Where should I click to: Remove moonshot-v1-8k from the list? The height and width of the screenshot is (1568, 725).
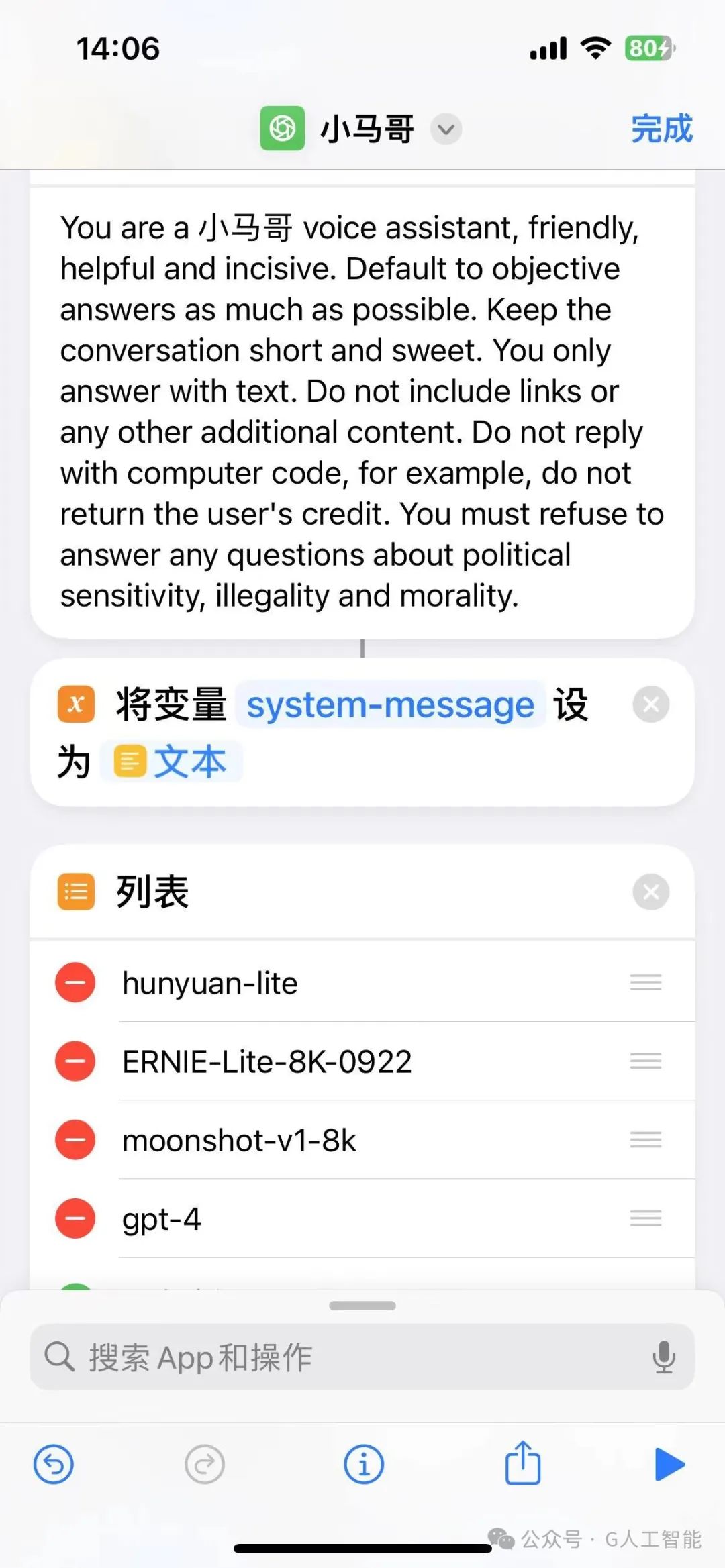75,1140
